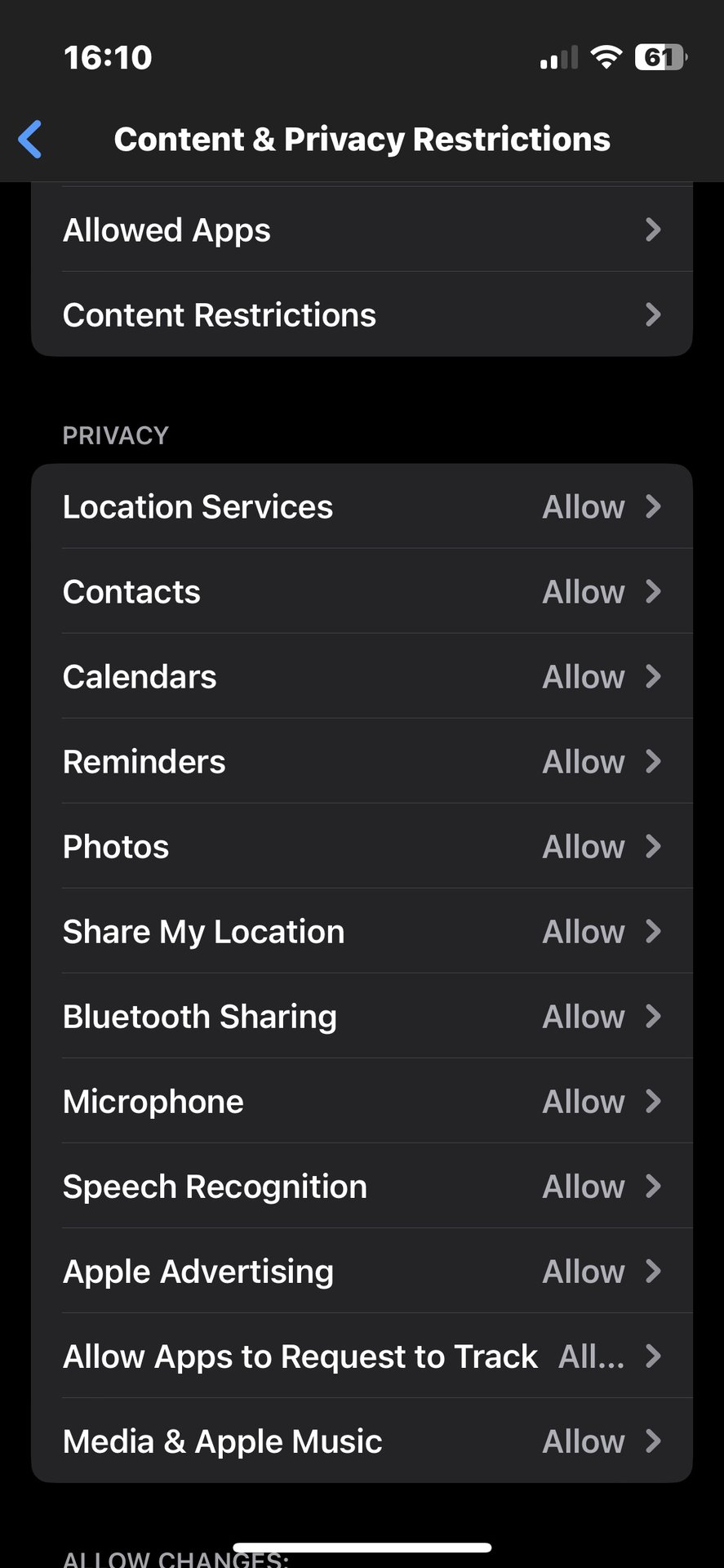Open Location Services privacy setting
The height and width of the screenshot is (1568, 724).
[362, 507]
